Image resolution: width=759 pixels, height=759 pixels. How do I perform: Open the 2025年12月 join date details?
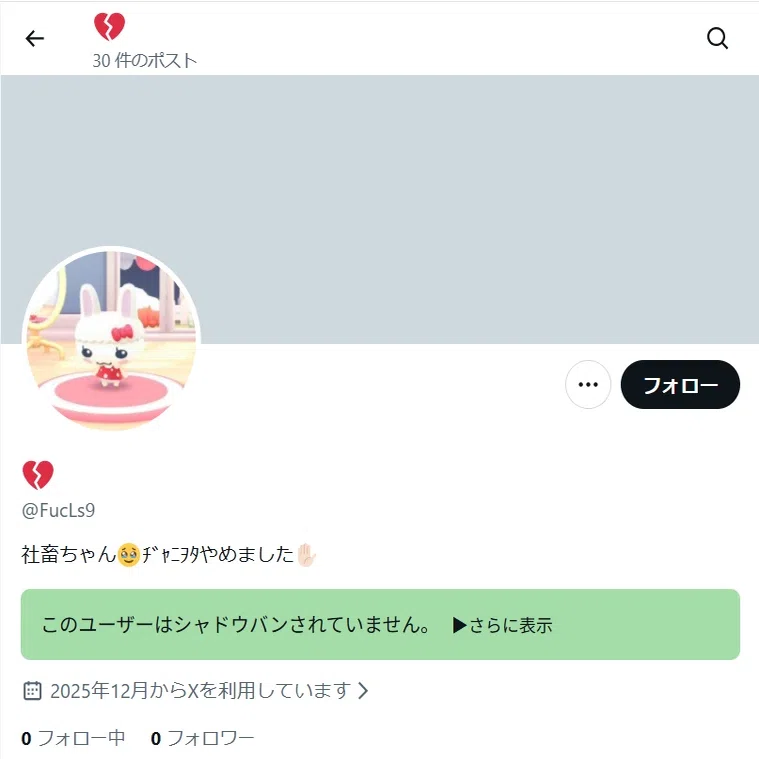coord(196,690)
